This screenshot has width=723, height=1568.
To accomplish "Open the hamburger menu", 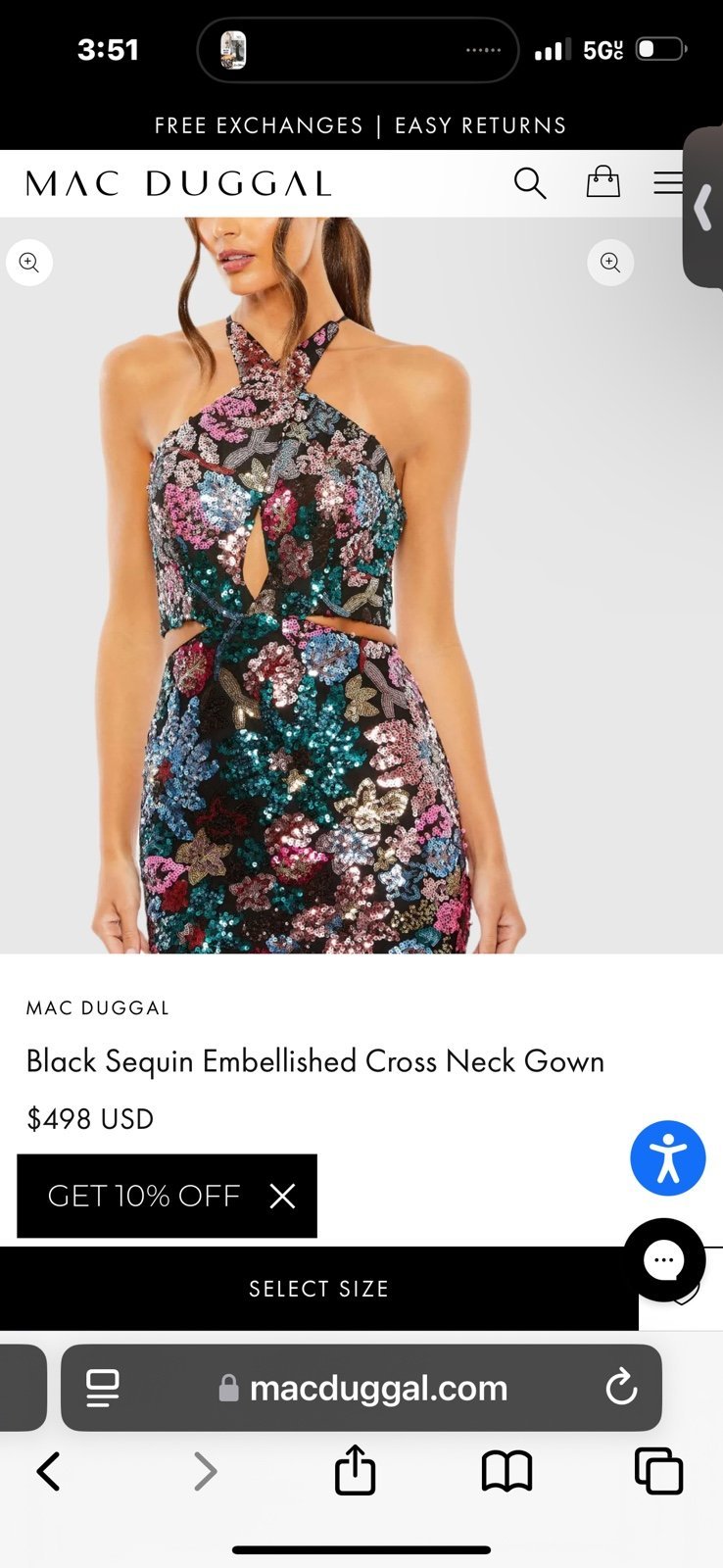I will [667, 182].
